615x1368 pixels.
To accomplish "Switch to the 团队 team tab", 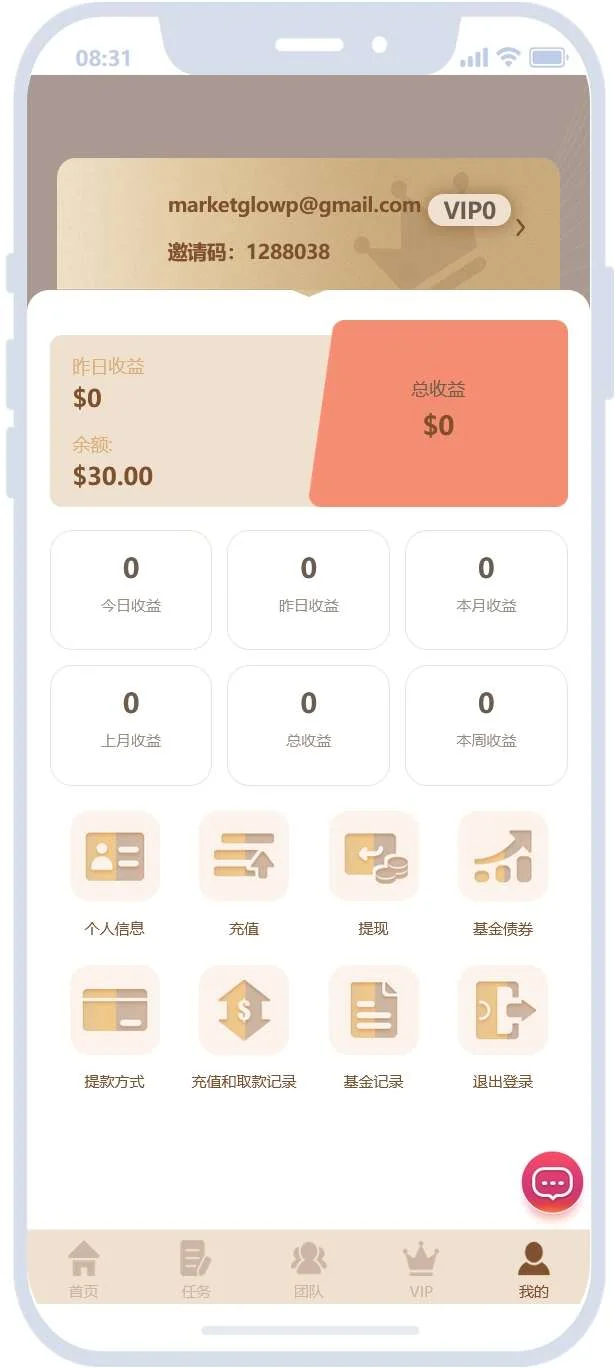I will coord(309,1269).
